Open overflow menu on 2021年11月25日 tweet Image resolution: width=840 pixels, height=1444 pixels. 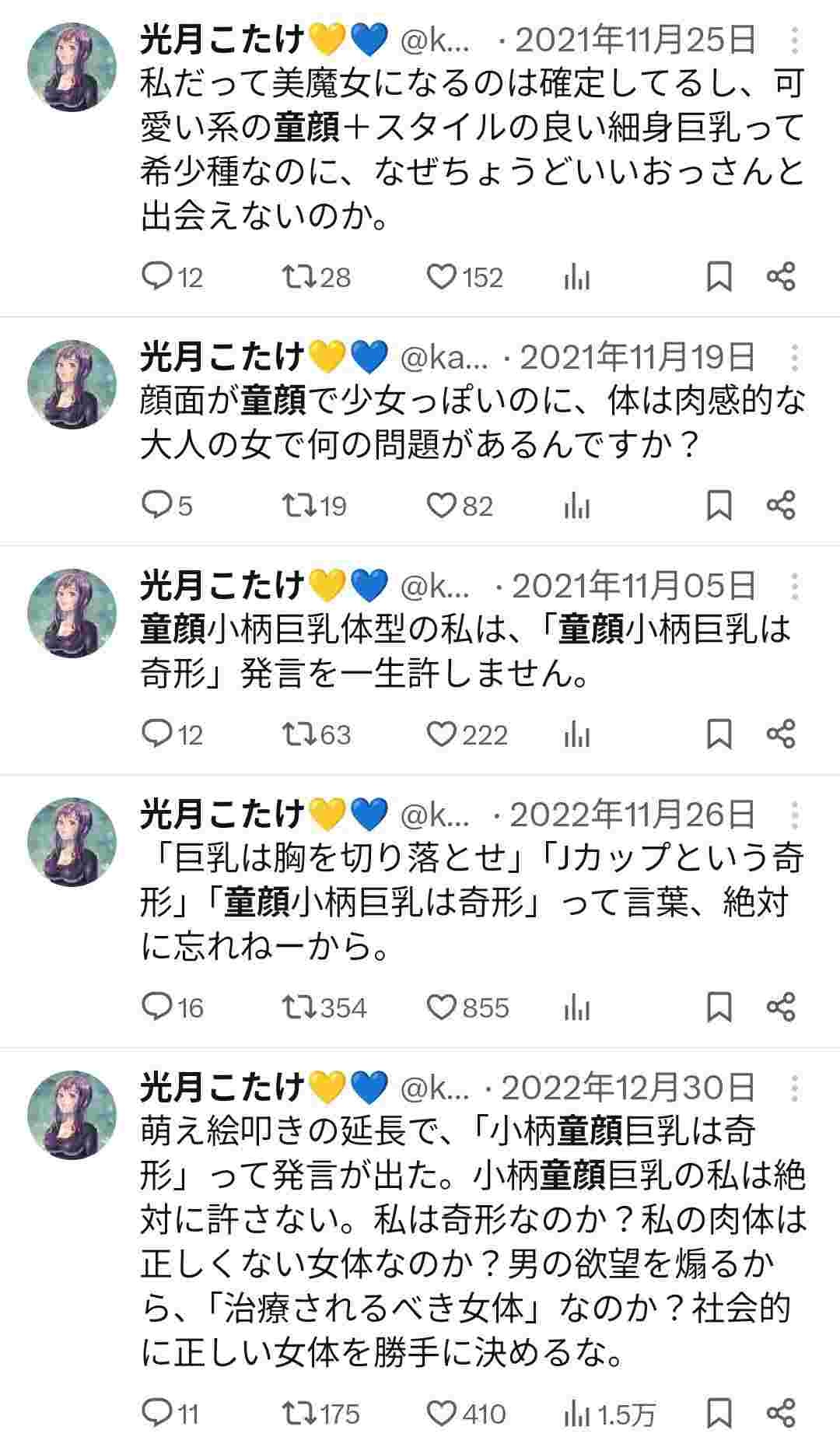[794, 40]
